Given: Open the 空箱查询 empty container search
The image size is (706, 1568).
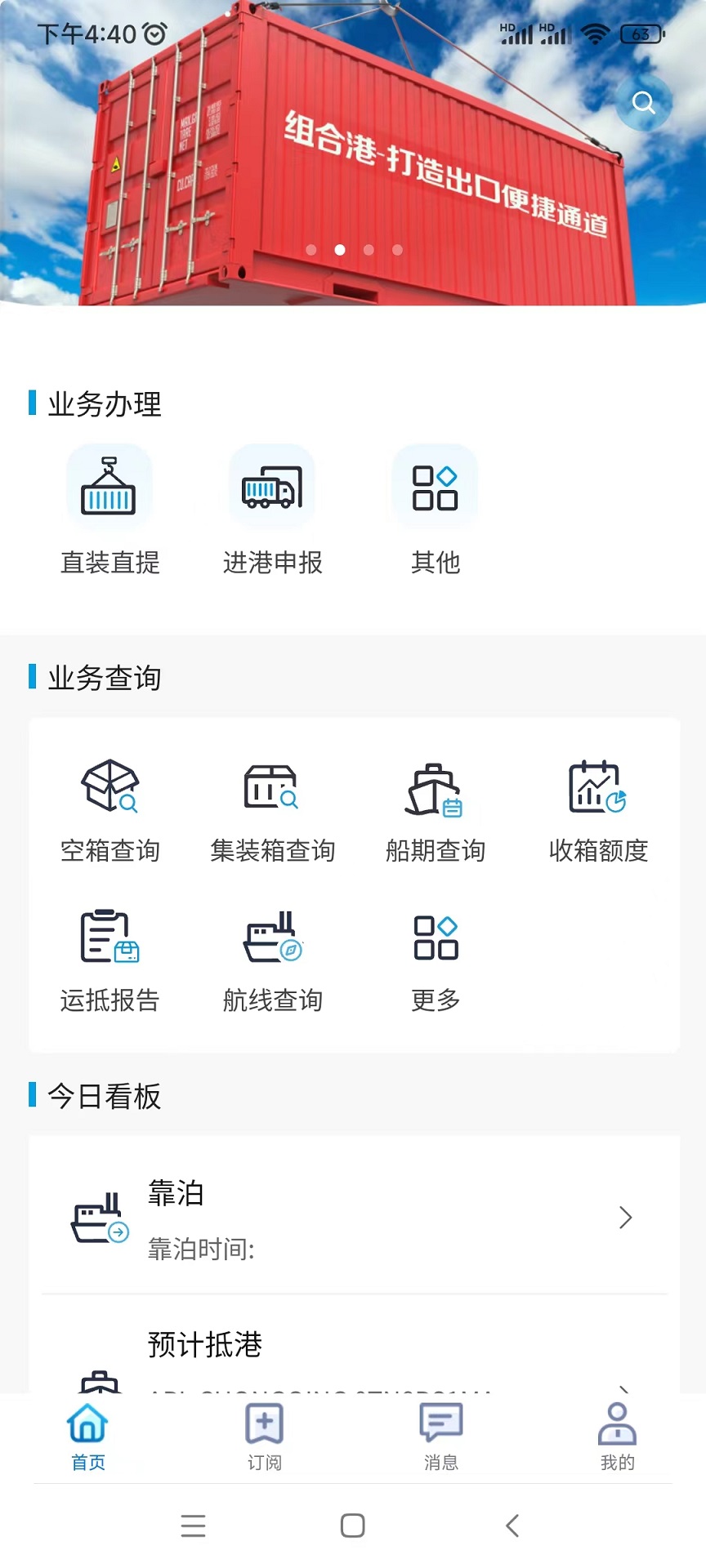Looking at the screenshot, I should [110, 788].
